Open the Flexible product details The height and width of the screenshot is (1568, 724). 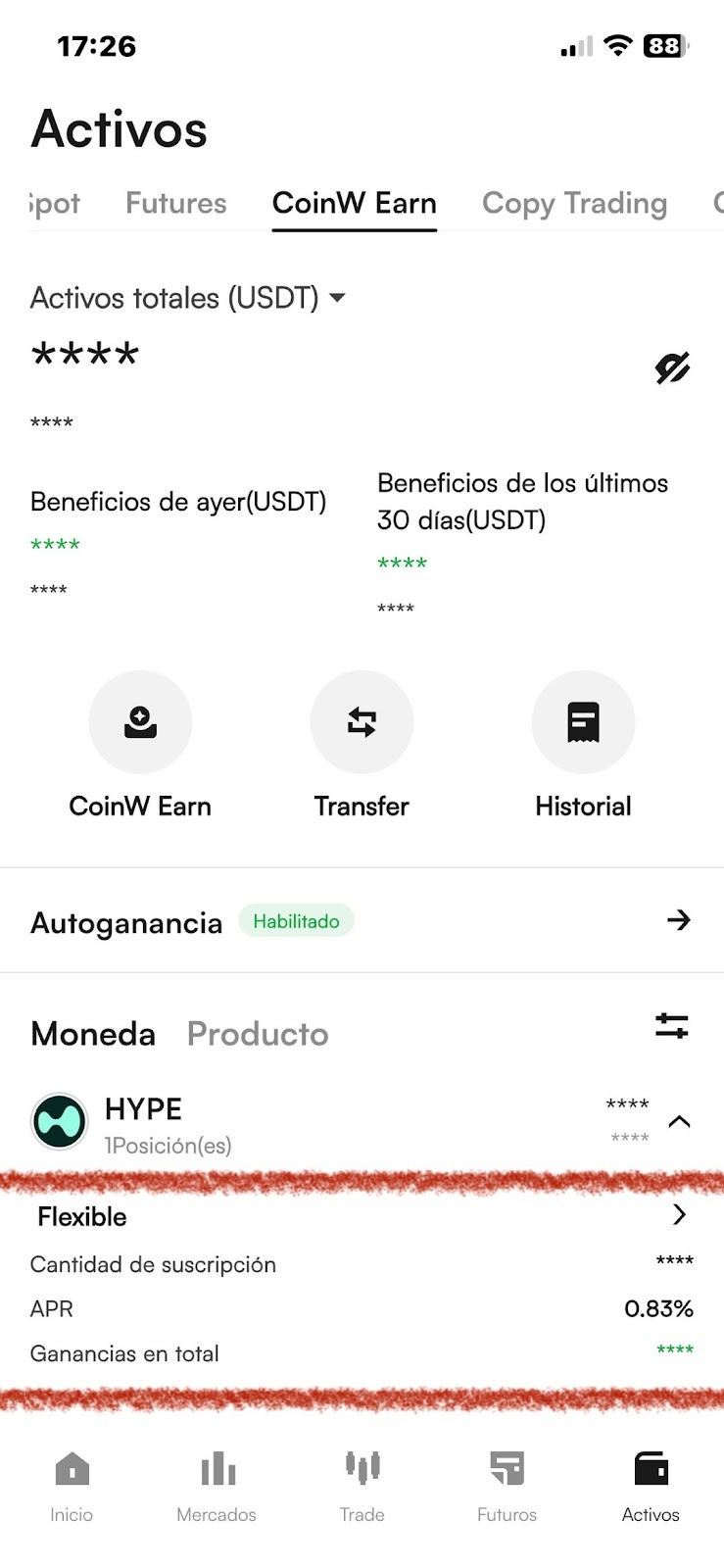(679, 1215)
